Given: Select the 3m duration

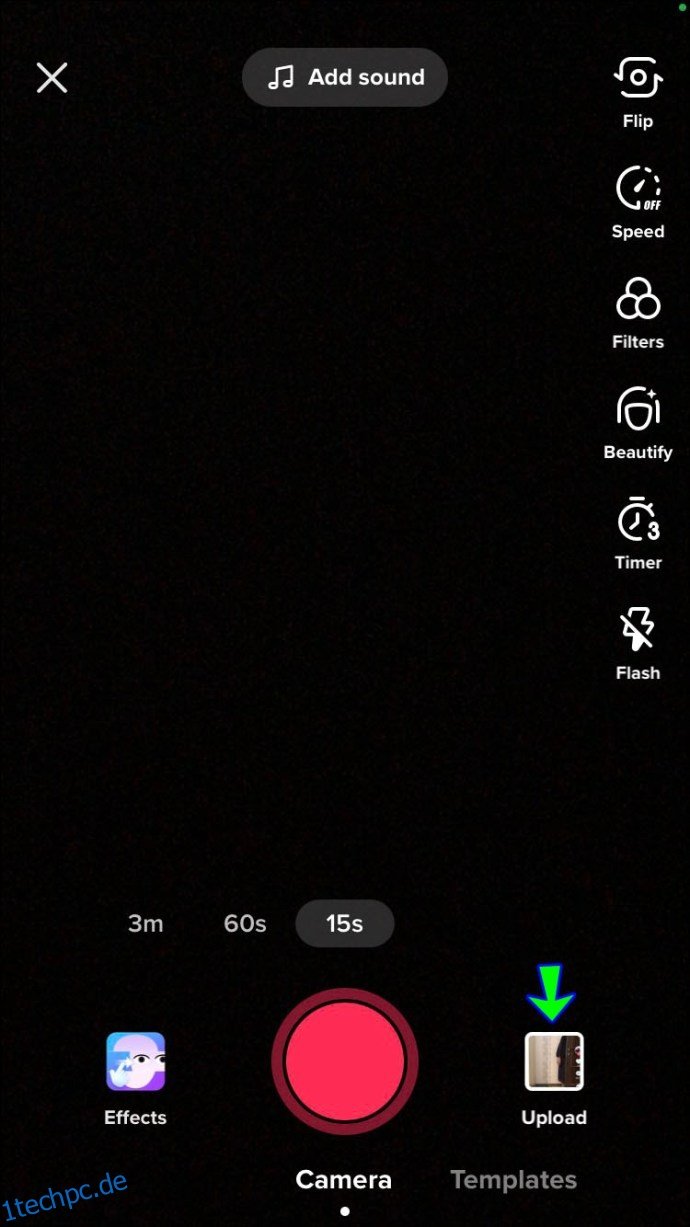Looking at the screenshot, I should (x=145, y=923).
